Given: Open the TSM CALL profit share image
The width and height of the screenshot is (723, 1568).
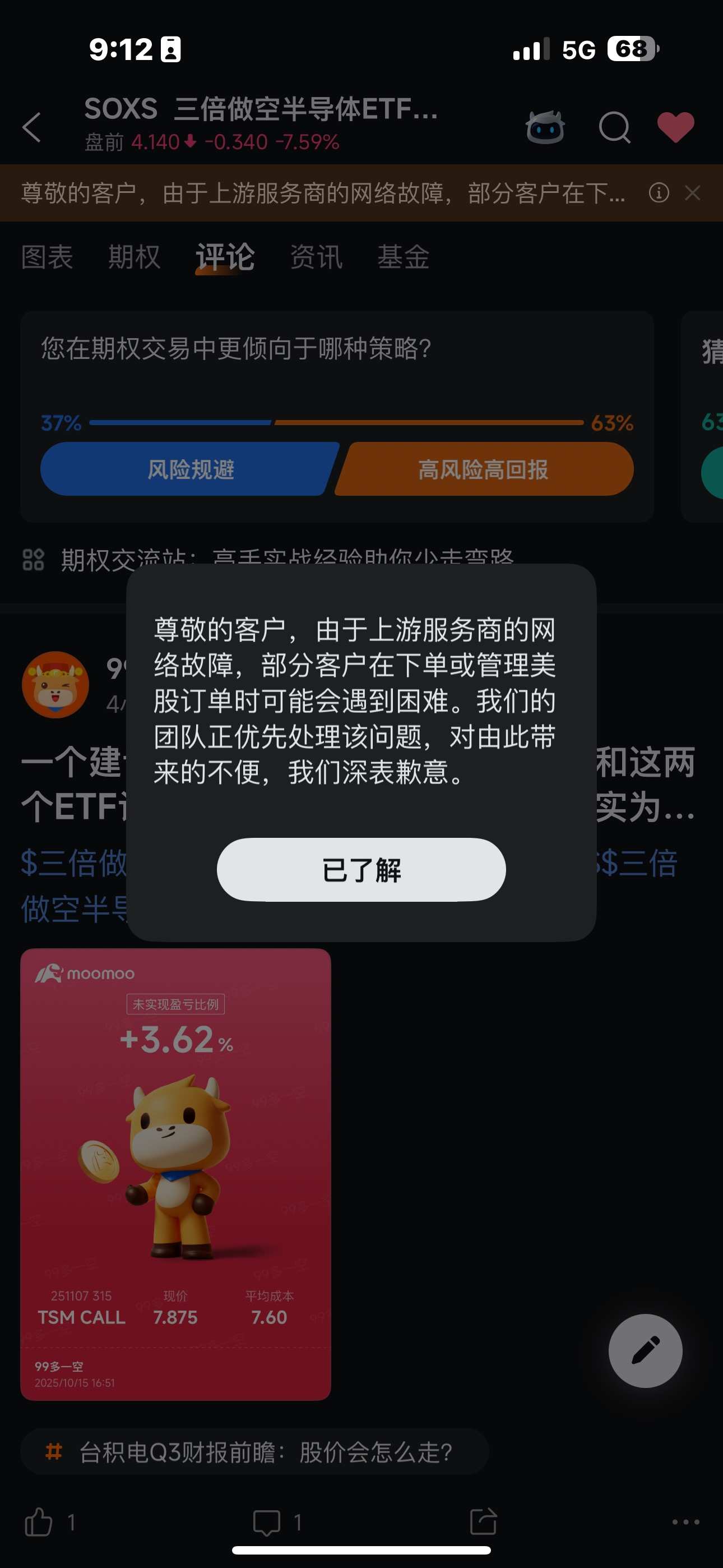Looking at the screenshot, I should pos(175,1174).
